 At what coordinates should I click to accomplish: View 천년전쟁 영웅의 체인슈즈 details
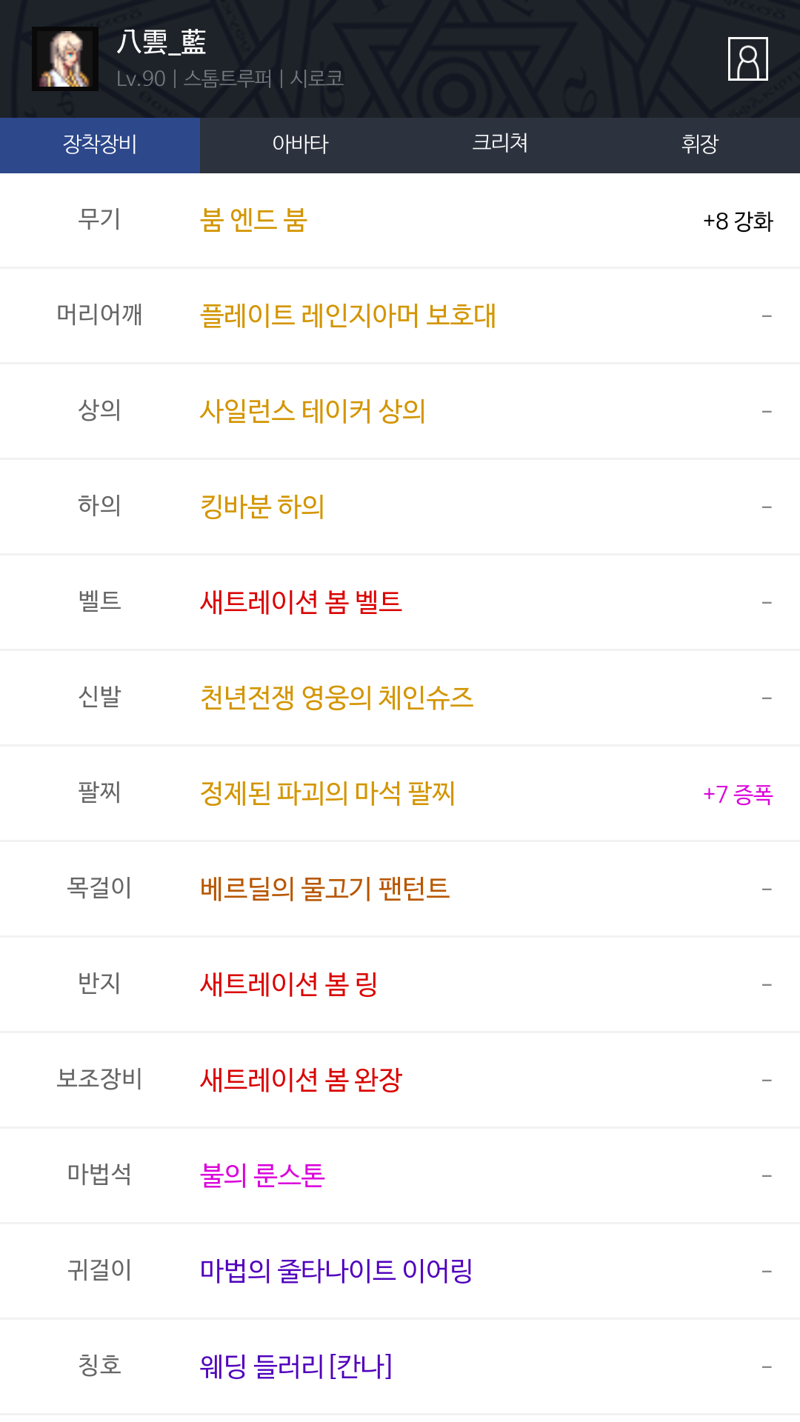coord(337,697)
